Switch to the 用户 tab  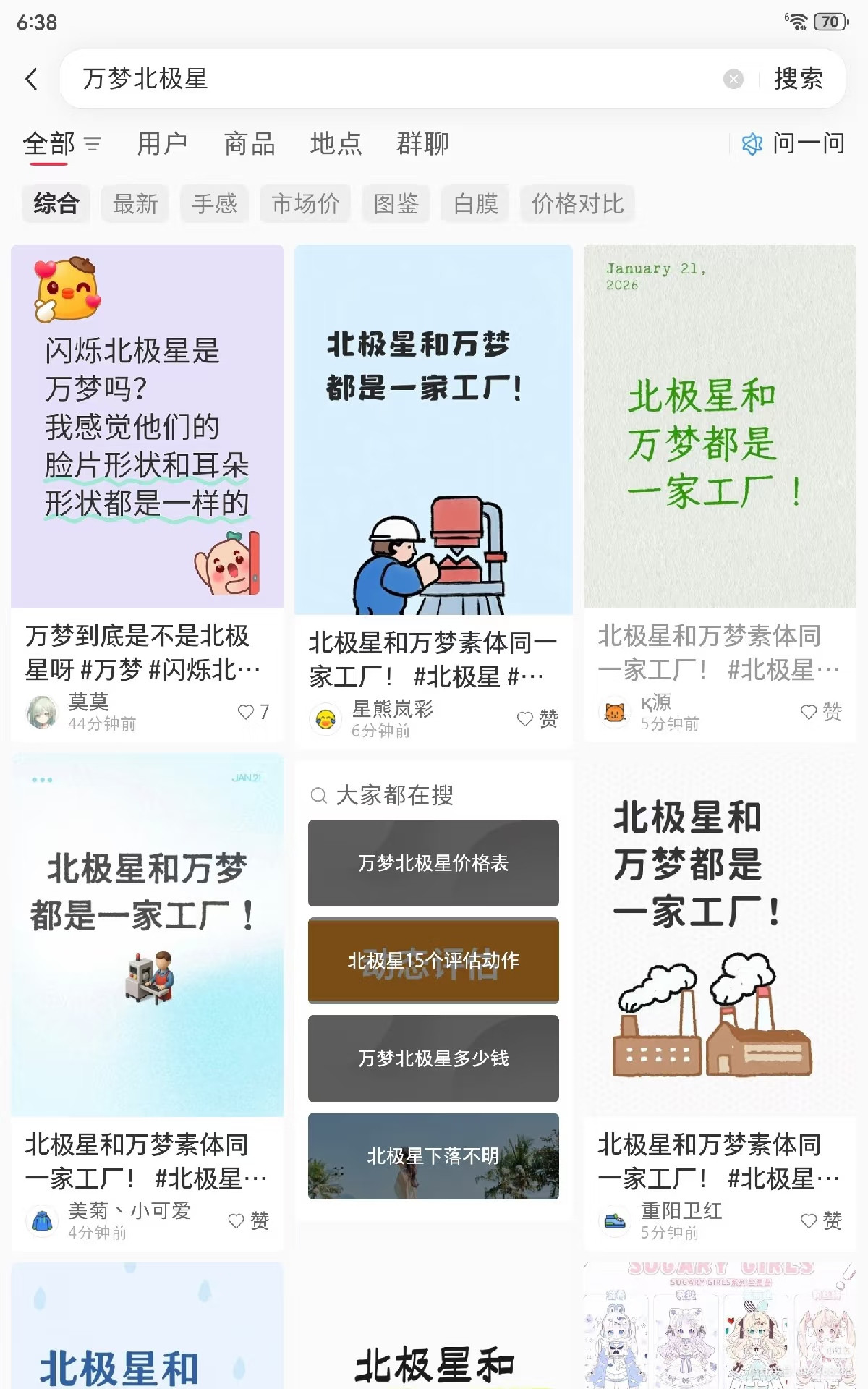coord(162,144)
